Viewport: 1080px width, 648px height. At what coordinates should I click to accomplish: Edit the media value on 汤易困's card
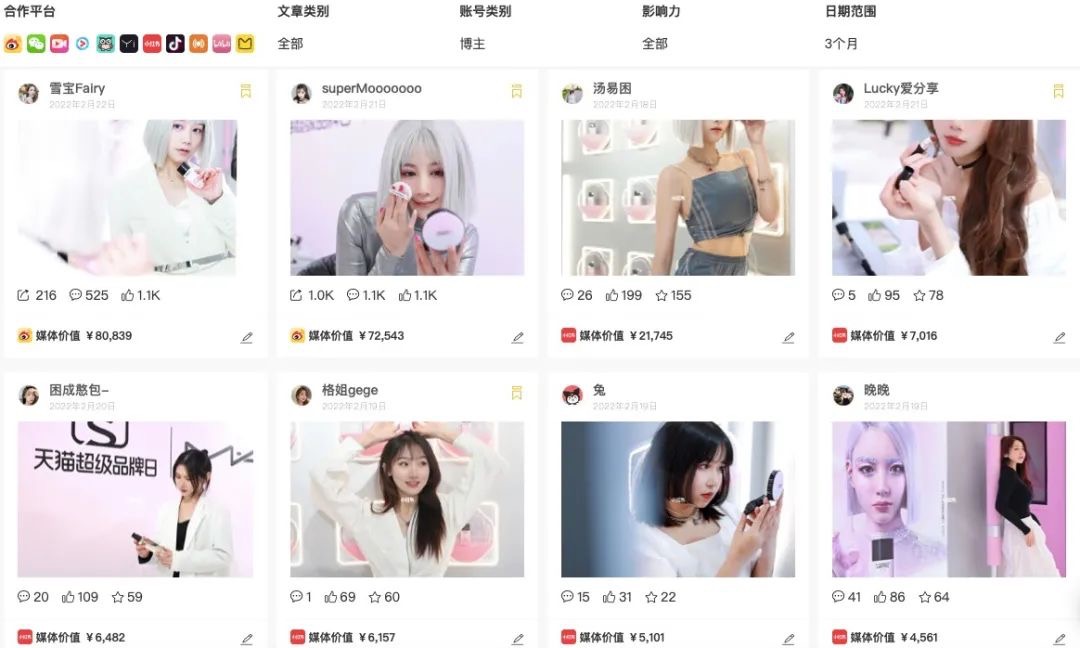click(788, 338)
